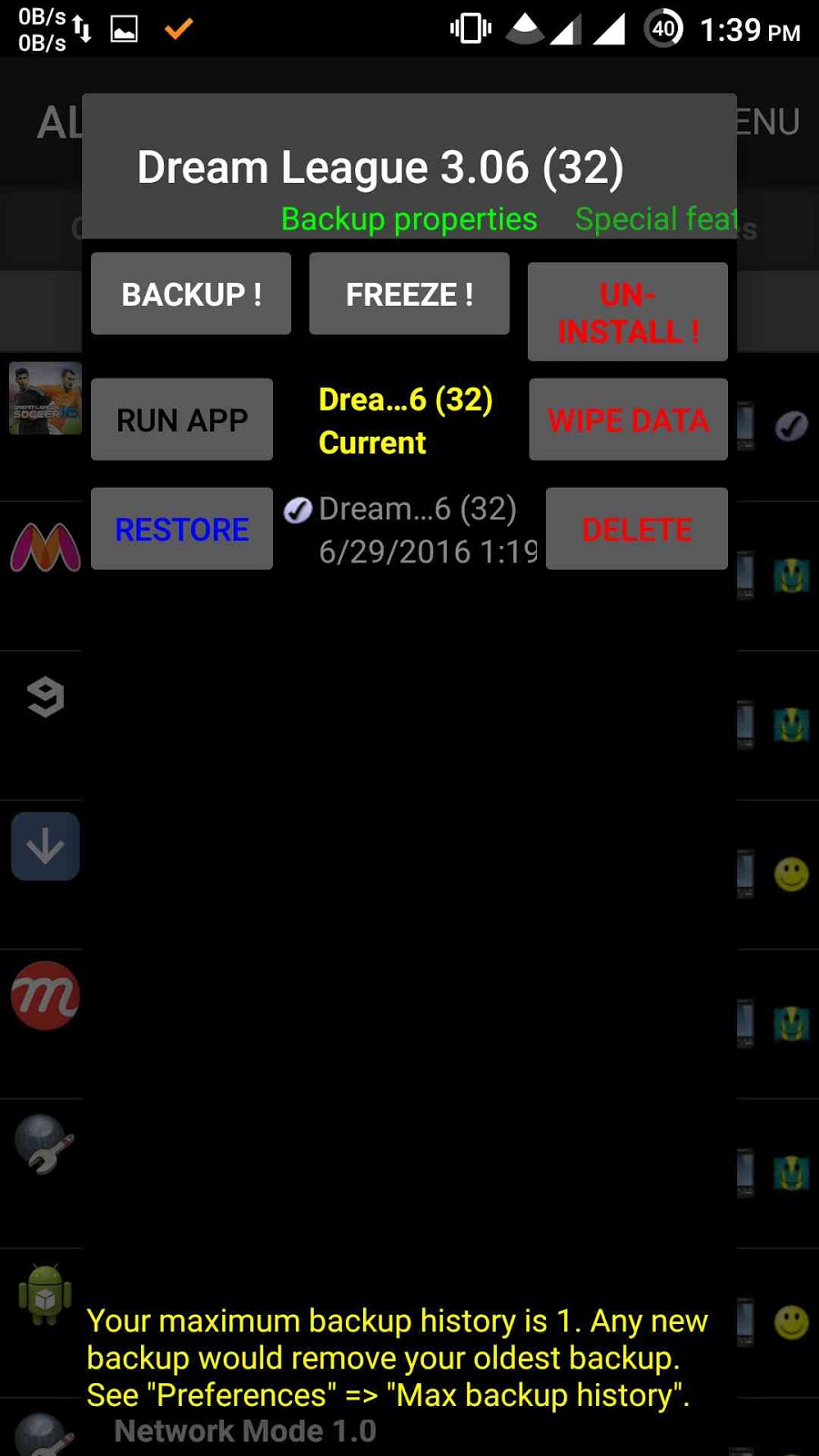The height and width of the screenshot is (1456, 819).
Task: Open the Special features tab
Action: pyautogui.click(x=655, y=219)
